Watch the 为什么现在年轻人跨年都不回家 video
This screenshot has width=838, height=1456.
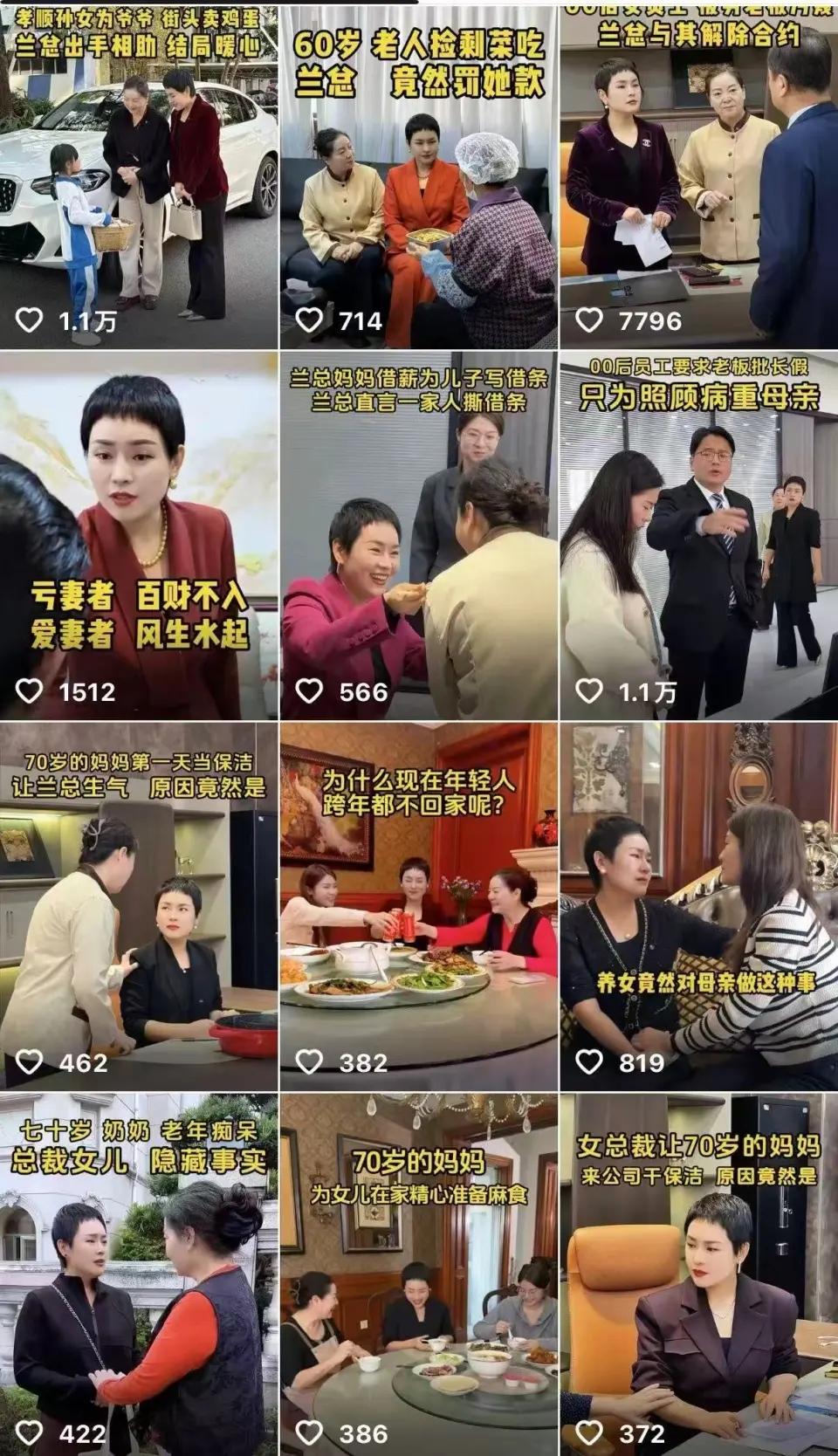(x=418, y=906)
